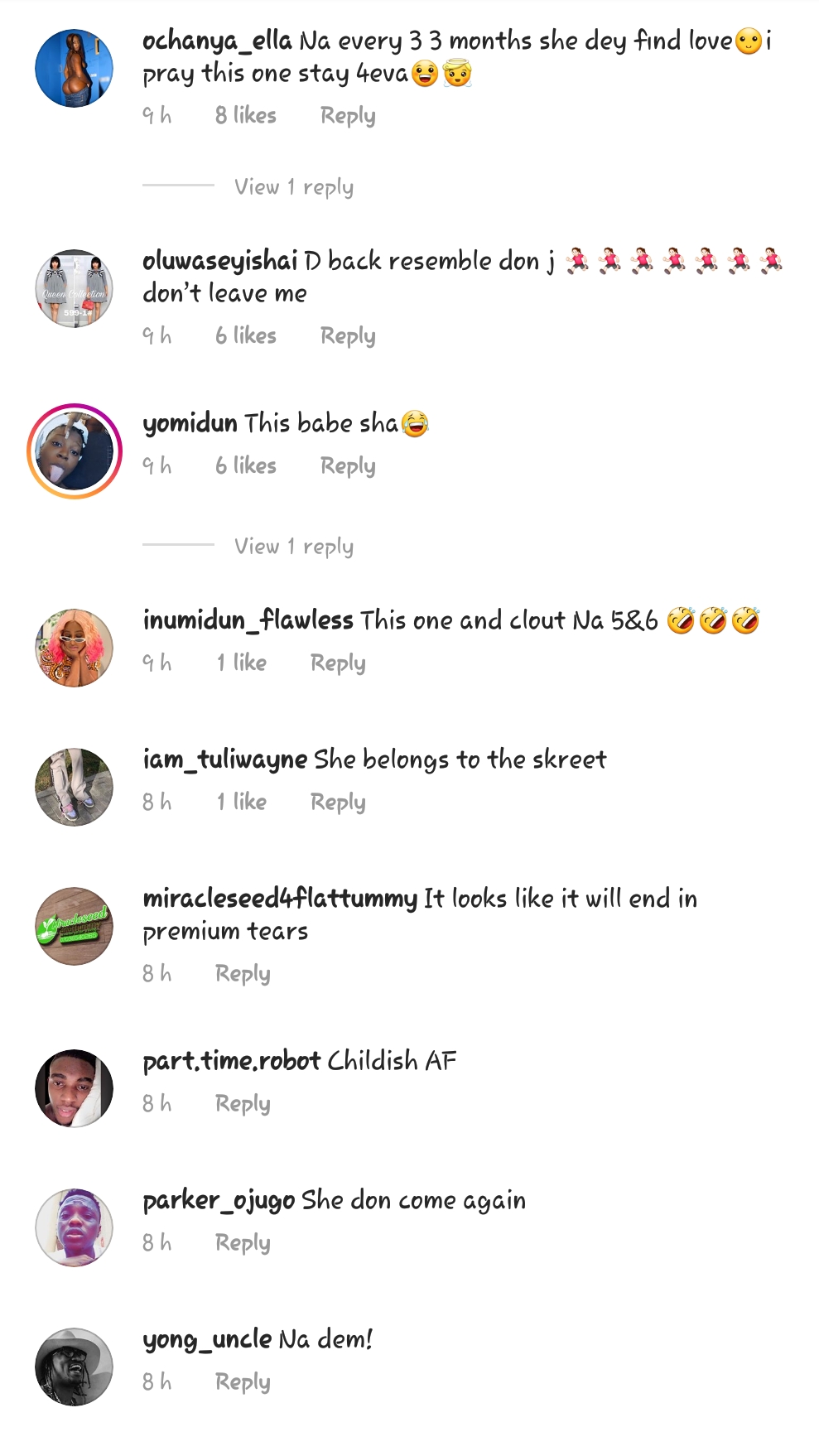819x1456 pixels.
Task: Reply to parker_ojugo's comment
Action: [x=243, y=1243]
